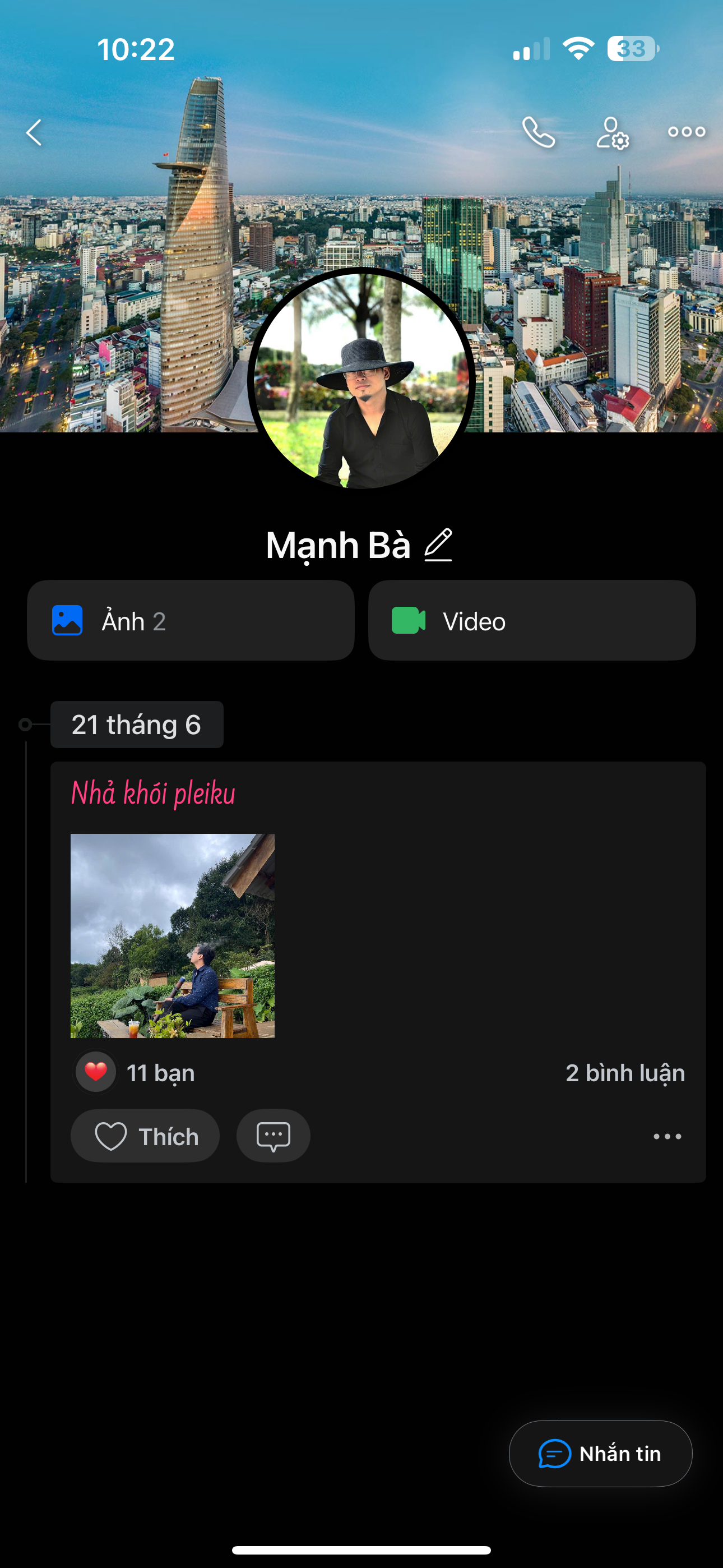The height and width of the screenshot is (1568, 723).
Task: Comment on the Nhà khói pleiku post
Action: [274, 1136]
